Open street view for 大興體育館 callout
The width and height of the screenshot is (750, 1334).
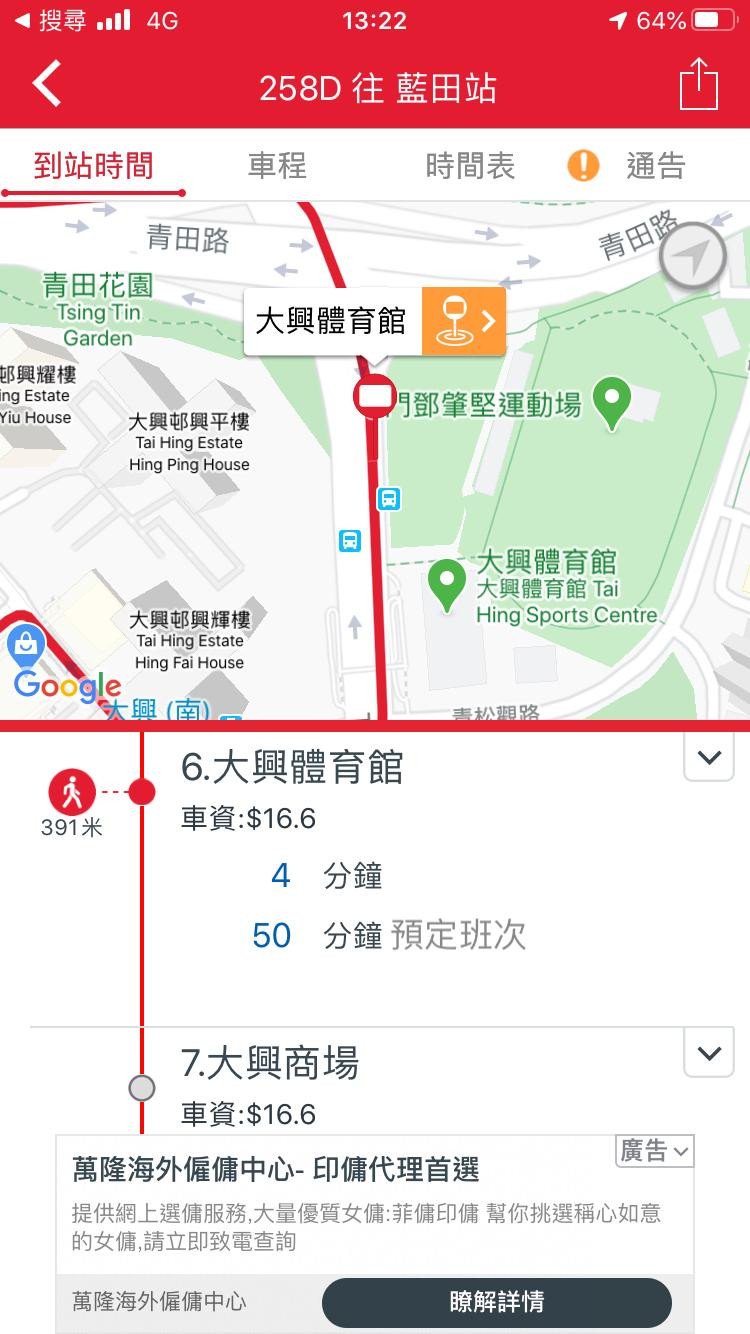click(x=463, y=321)
